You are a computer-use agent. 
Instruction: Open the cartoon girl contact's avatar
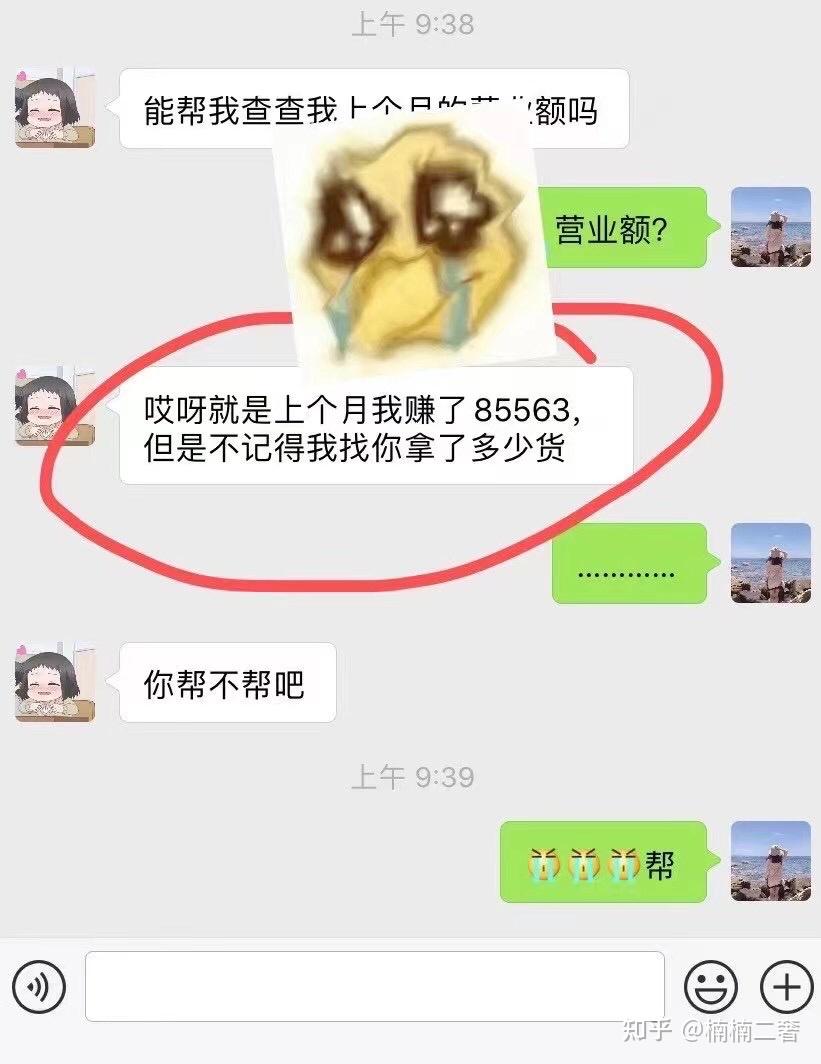(55, 108)
